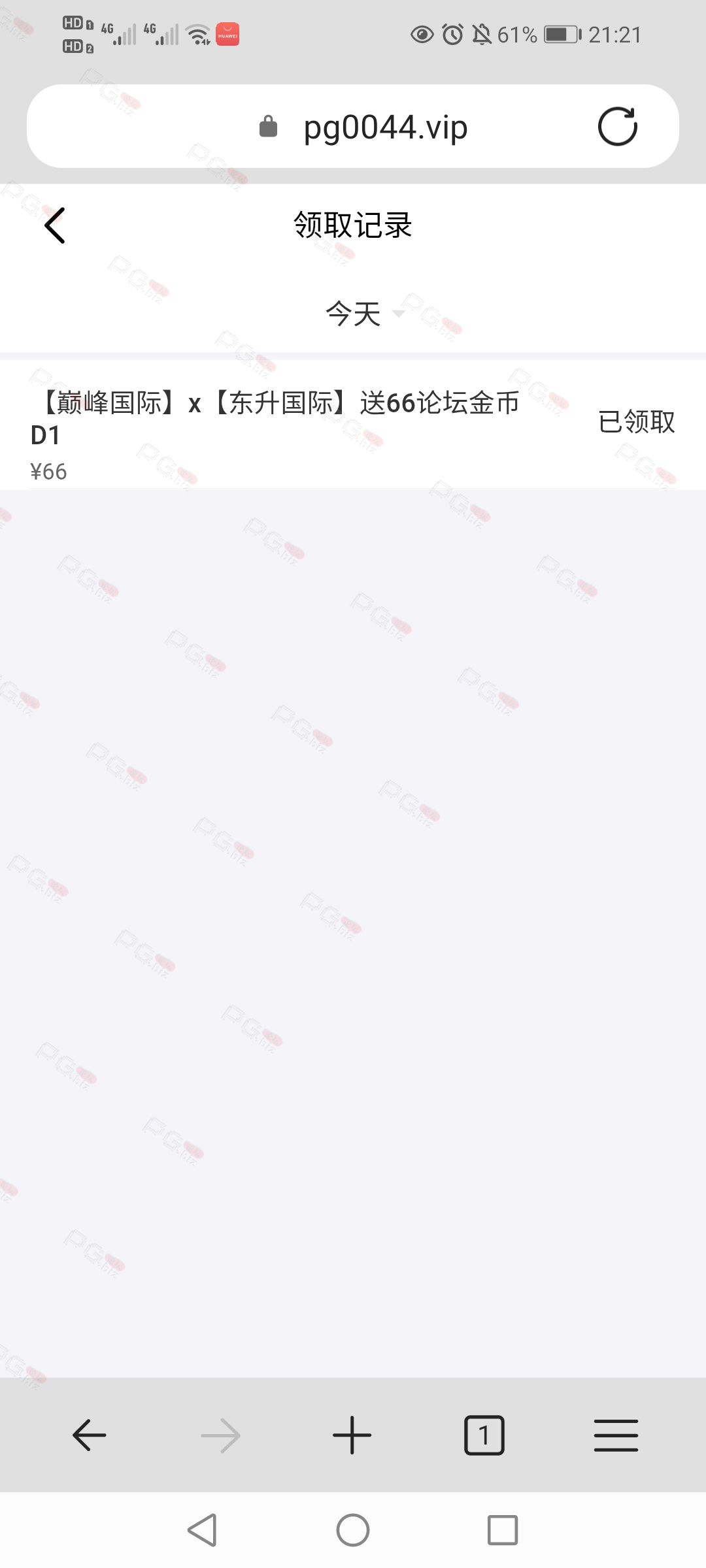Open recent apps via the system square button
706x1568 pixels.
(x=503, y=1530)
